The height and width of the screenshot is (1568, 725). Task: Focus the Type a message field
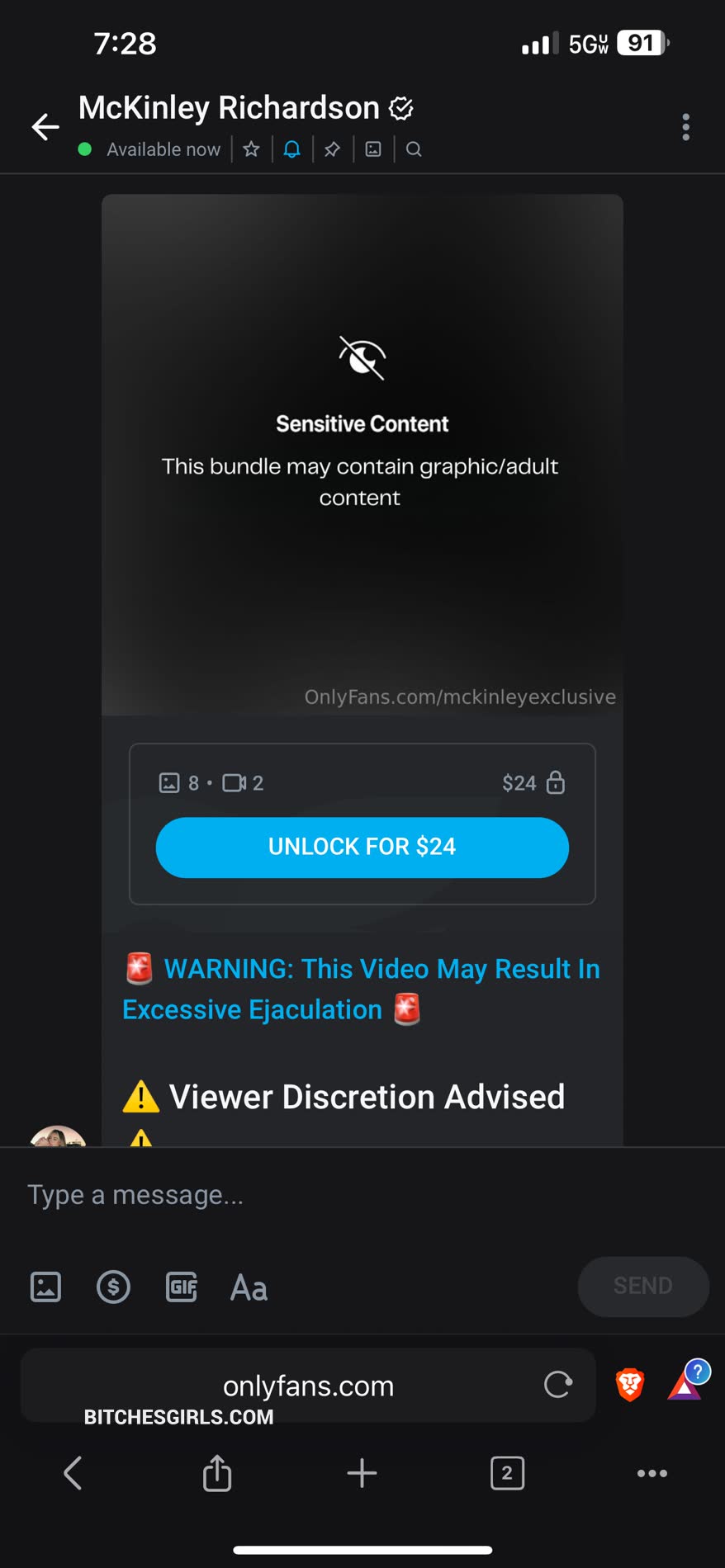330,1195
